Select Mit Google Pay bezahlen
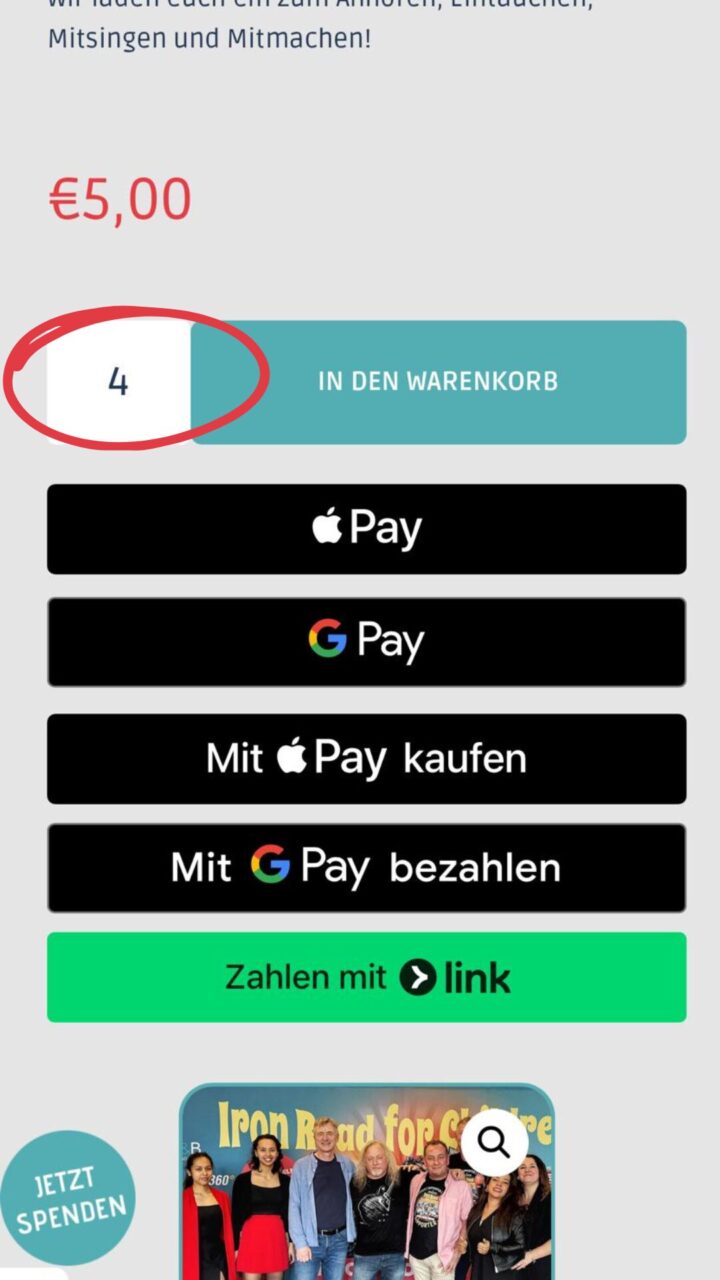This screenshot has width=720, height=1280. click(367, 868)
